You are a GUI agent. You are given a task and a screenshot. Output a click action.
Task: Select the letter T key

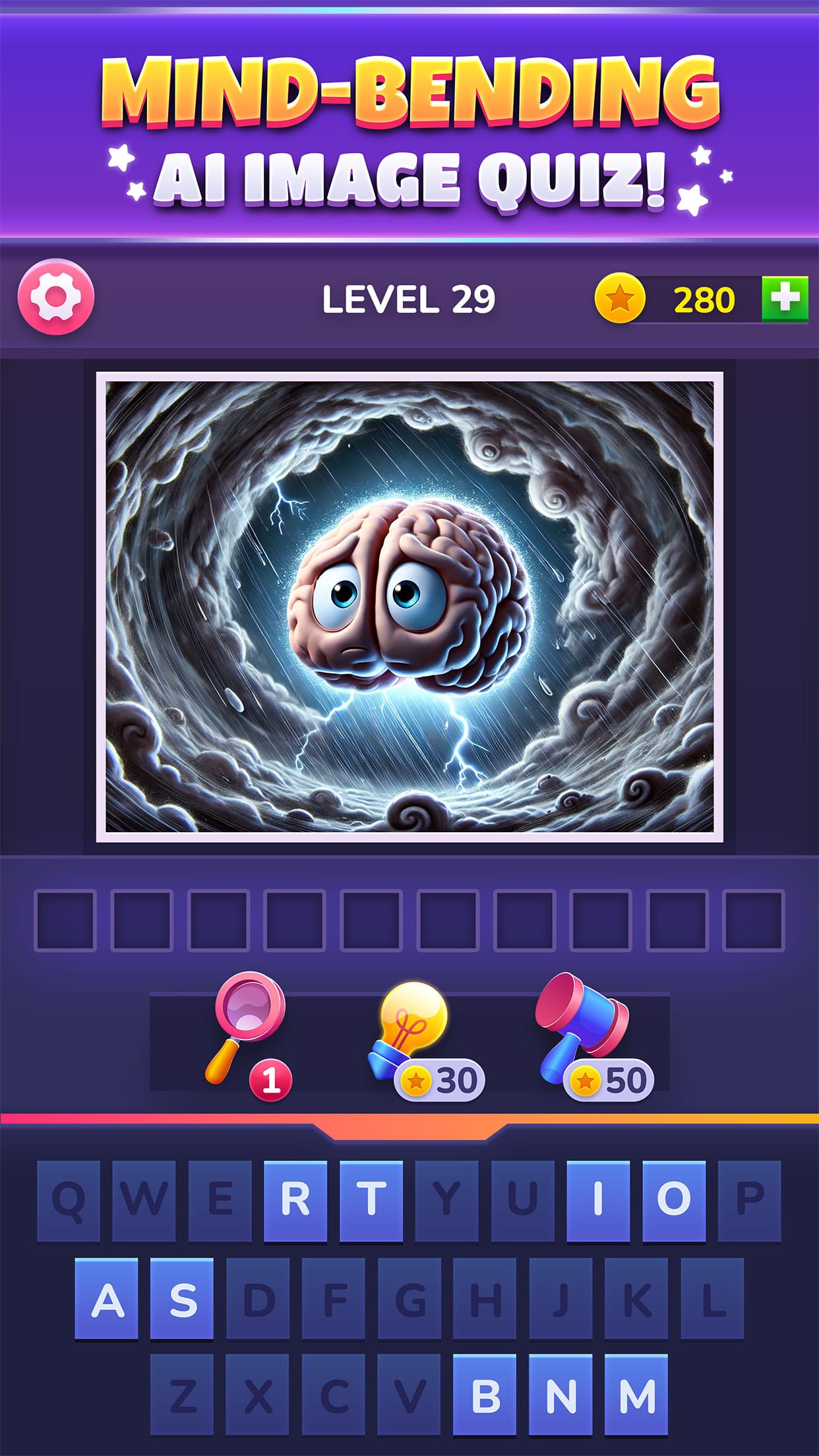pos(371,1200)
